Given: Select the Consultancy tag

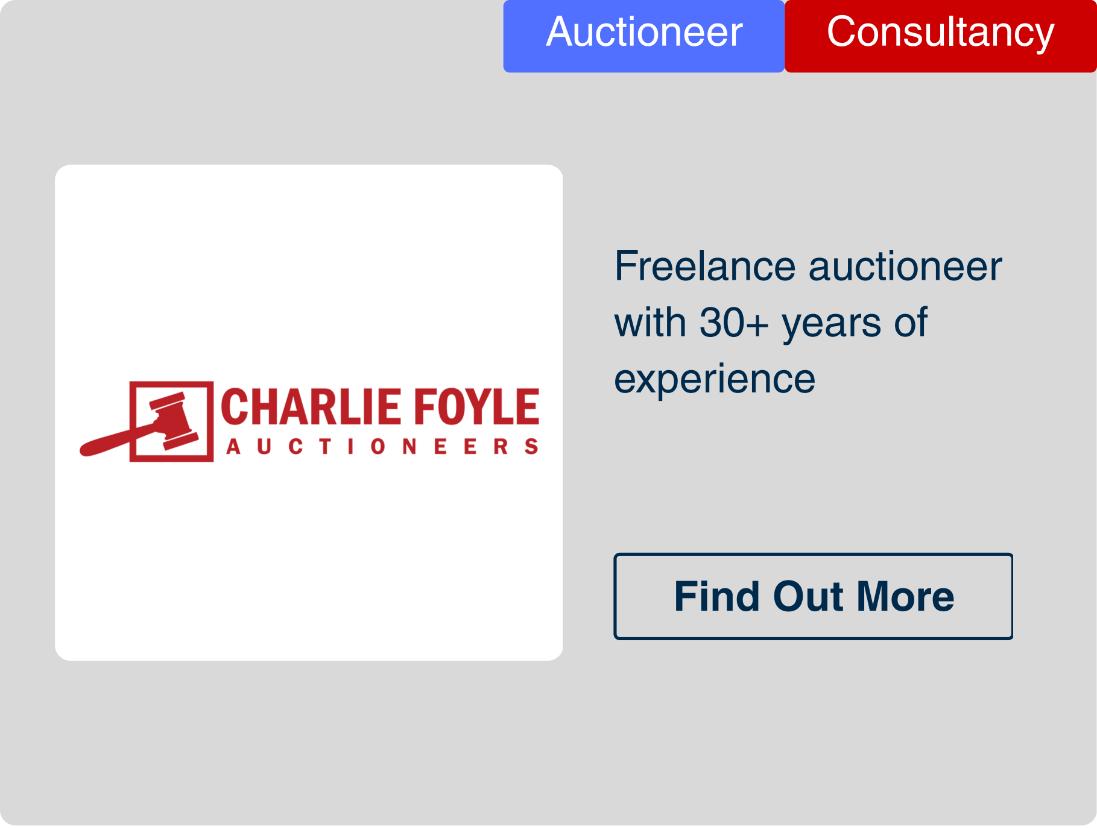Looking at the screenshot, I should [x=940, y=35].
